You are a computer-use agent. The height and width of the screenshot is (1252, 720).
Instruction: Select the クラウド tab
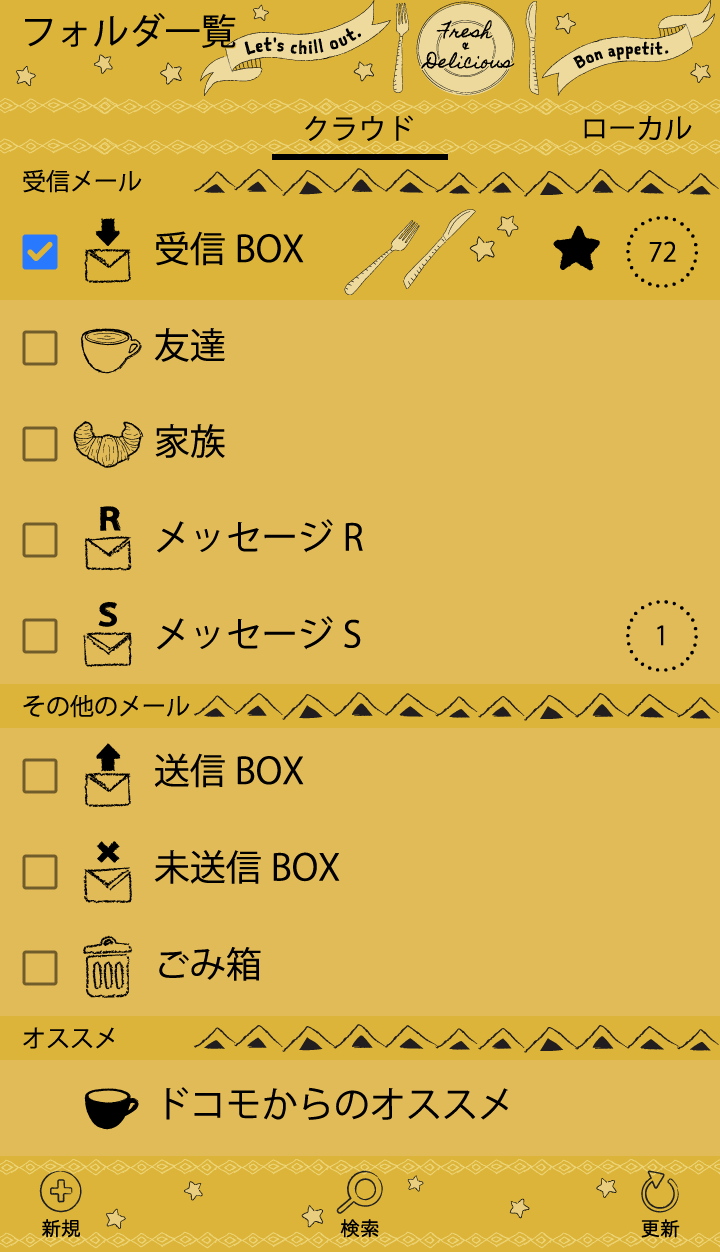359,128
